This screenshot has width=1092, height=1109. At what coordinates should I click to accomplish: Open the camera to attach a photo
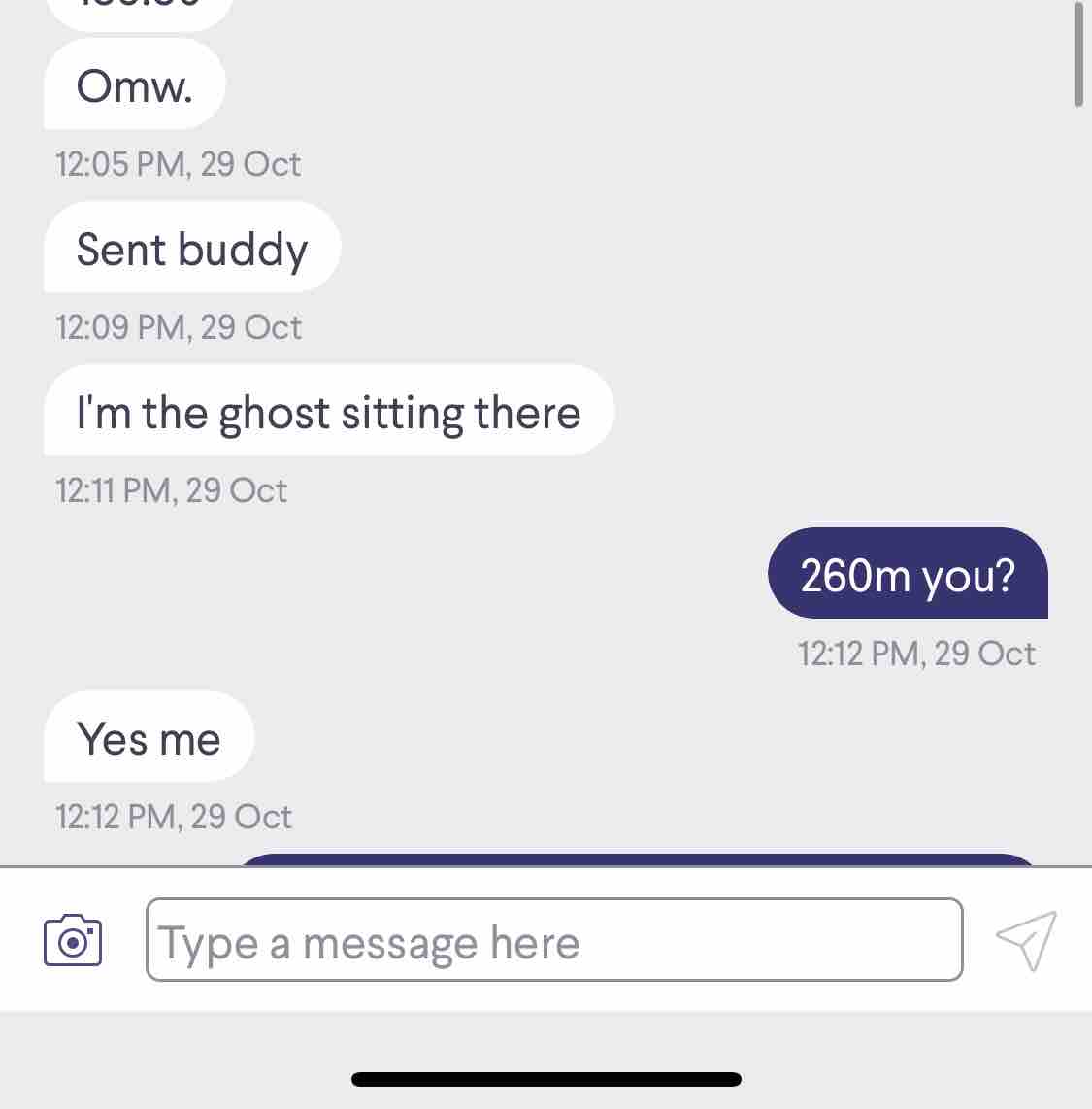[73, 940]
